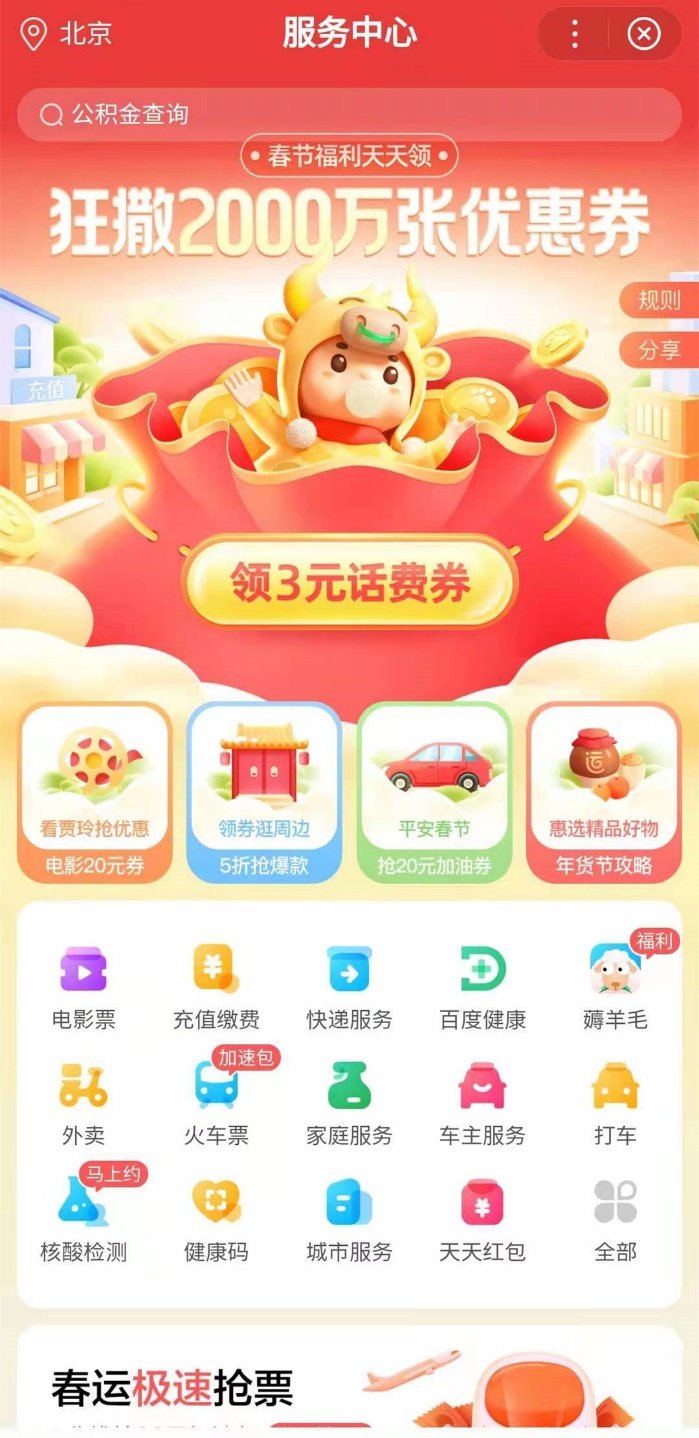View the 规则 rules
The height and width of the screenshot is (1438, 699).
tap(659, 300)
